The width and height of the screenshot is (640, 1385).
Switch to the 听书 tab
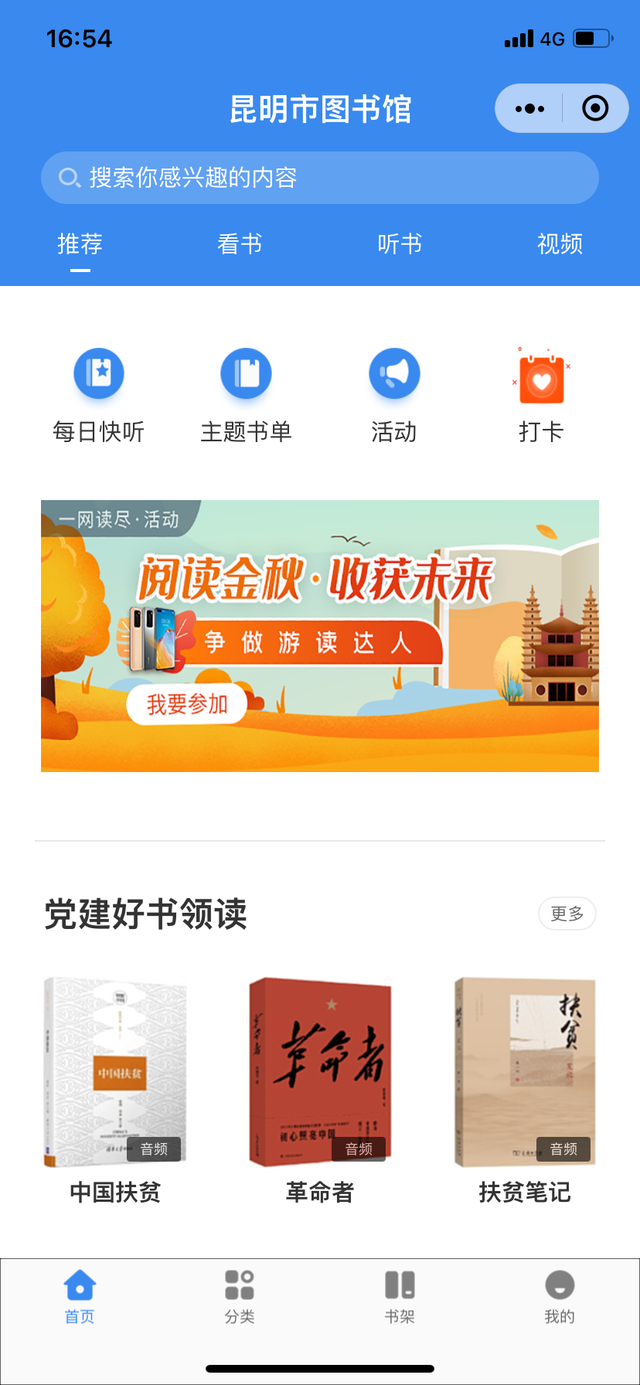(400, 244)
